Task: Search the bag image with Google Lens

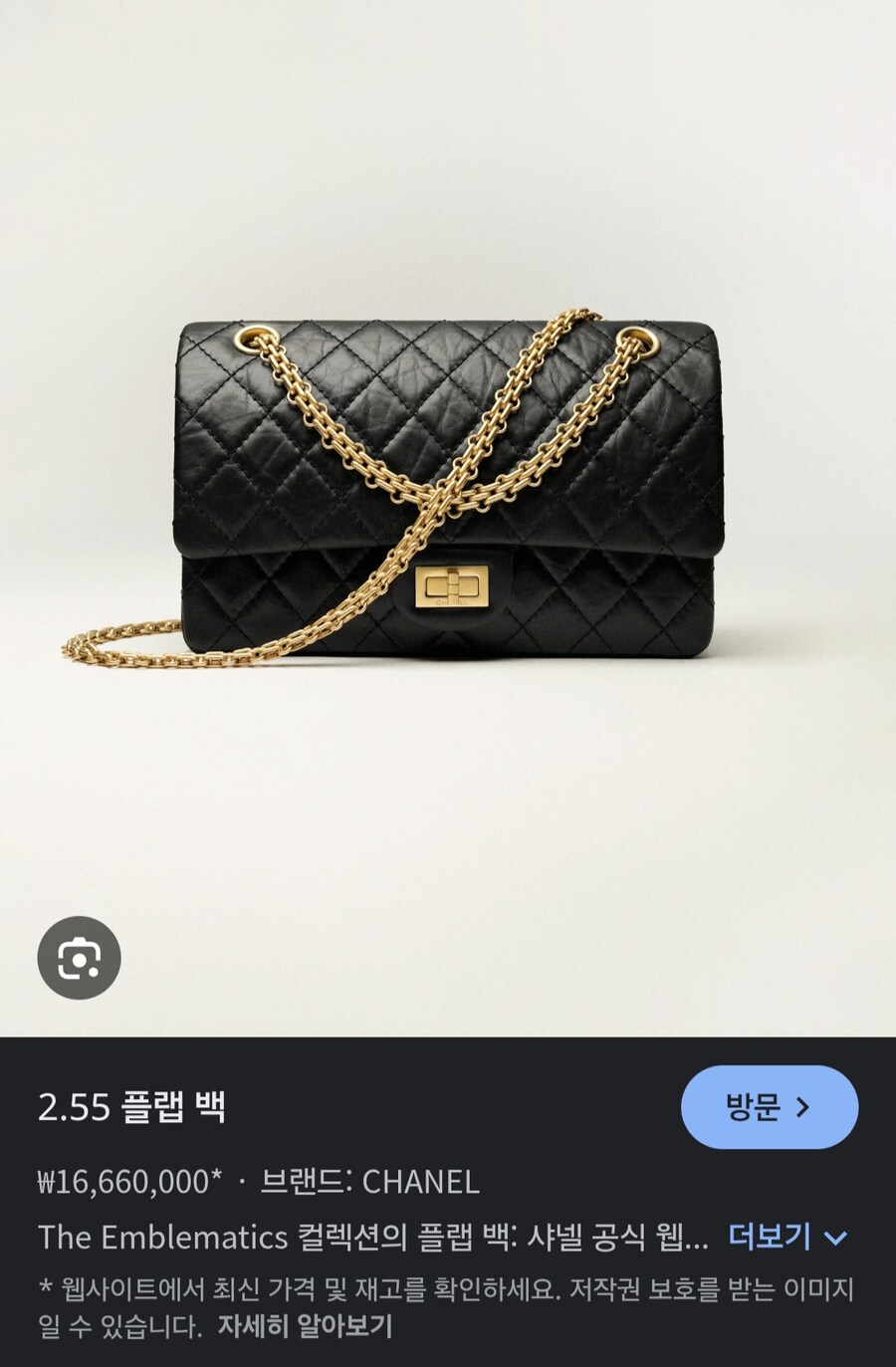Action: (79, 958)
